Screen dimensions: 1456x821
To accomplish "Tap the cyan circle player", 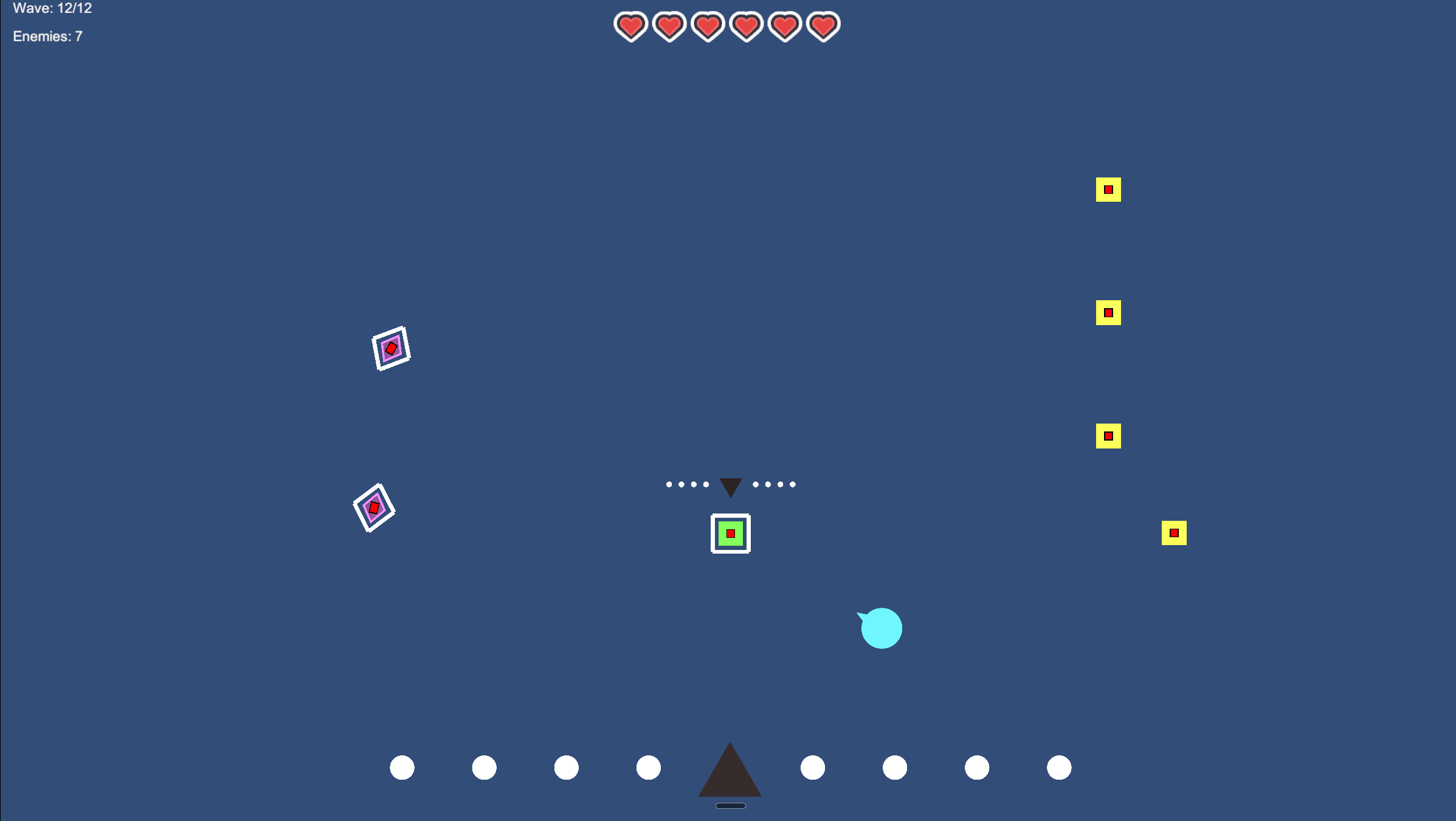I will point(882,628).
